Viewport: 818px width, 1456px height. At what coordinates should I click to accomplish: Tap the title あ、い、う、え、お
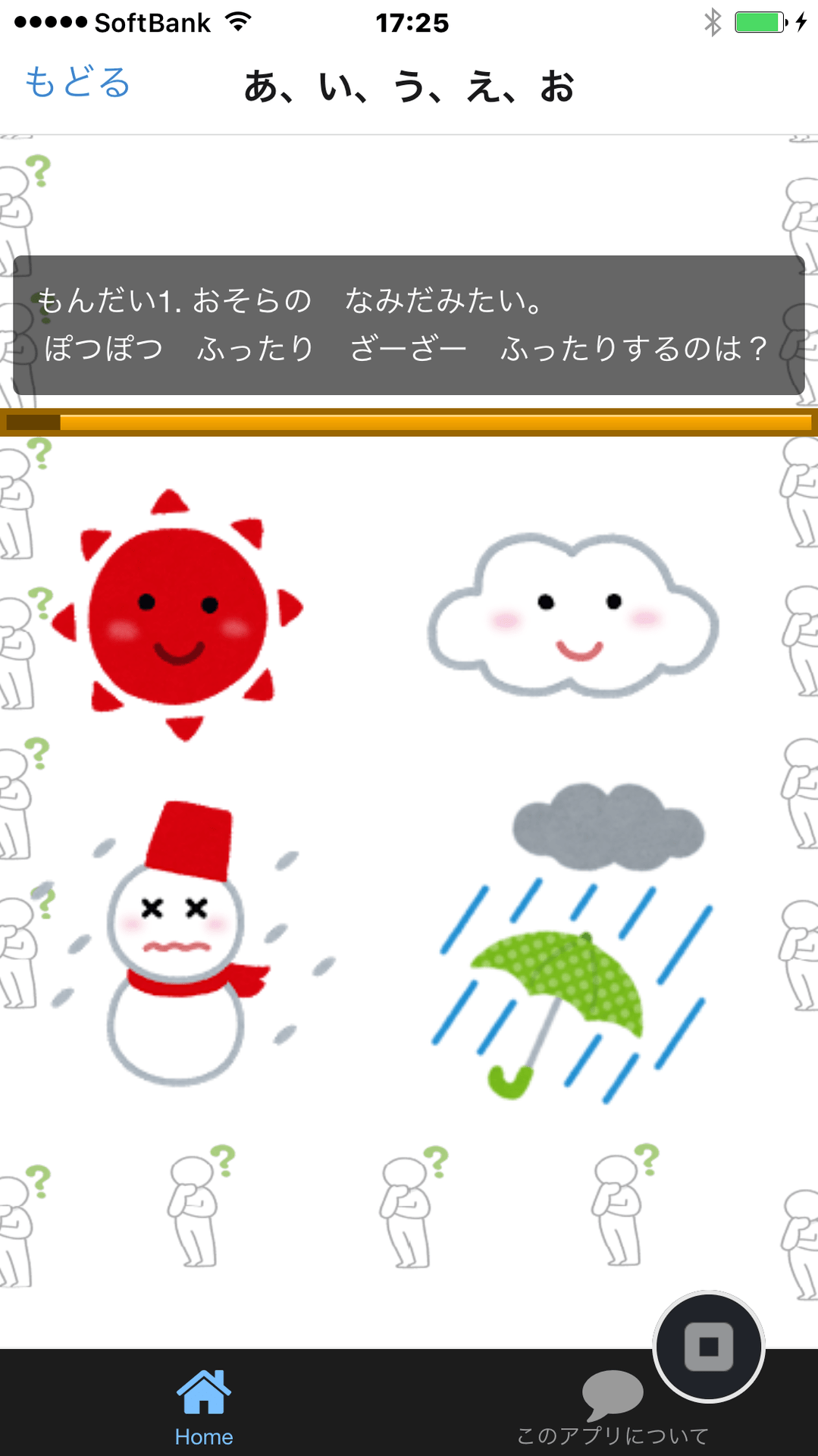point(409,86)
